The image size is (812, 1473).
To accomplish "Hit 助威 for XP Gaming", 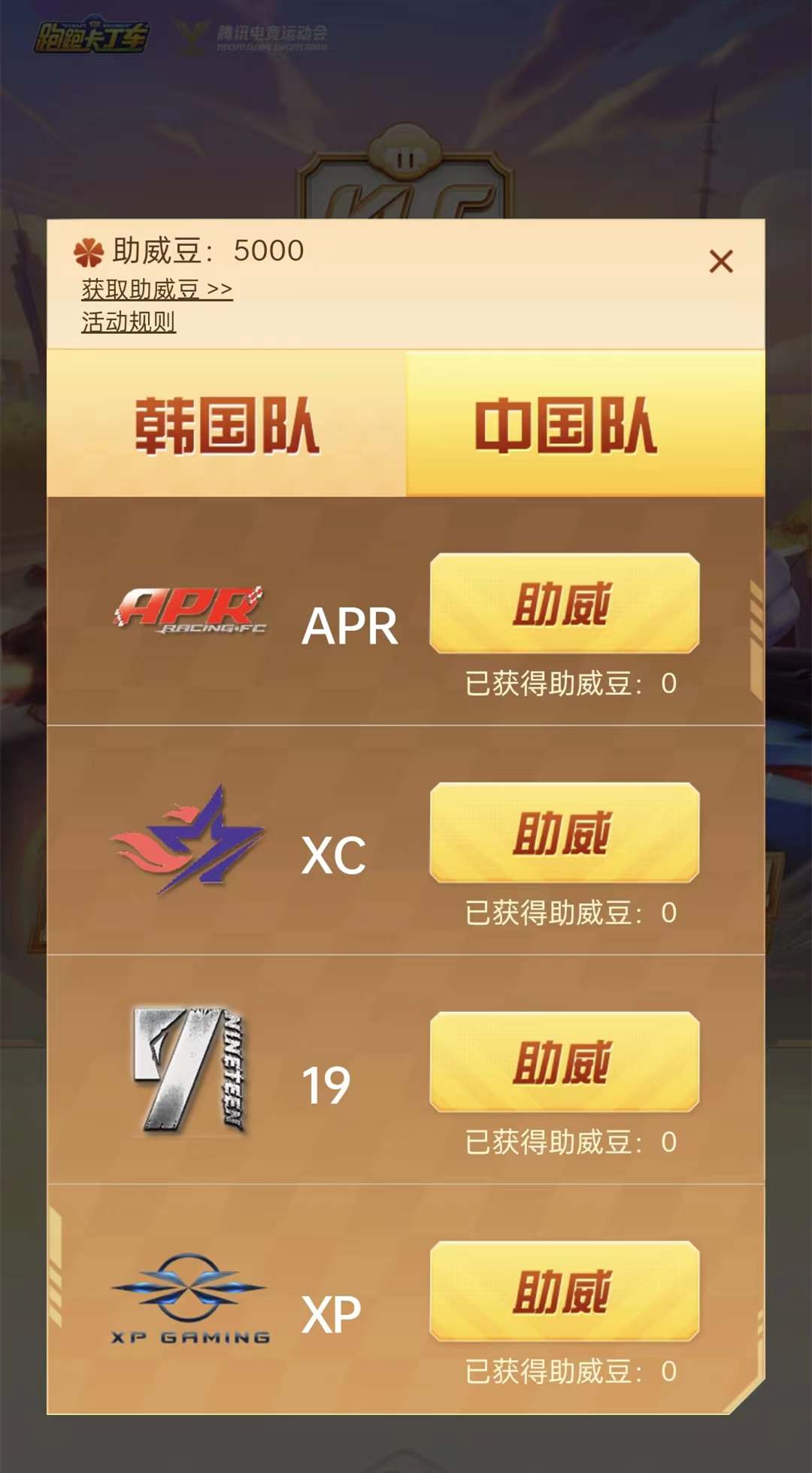I will point(564,1292).
